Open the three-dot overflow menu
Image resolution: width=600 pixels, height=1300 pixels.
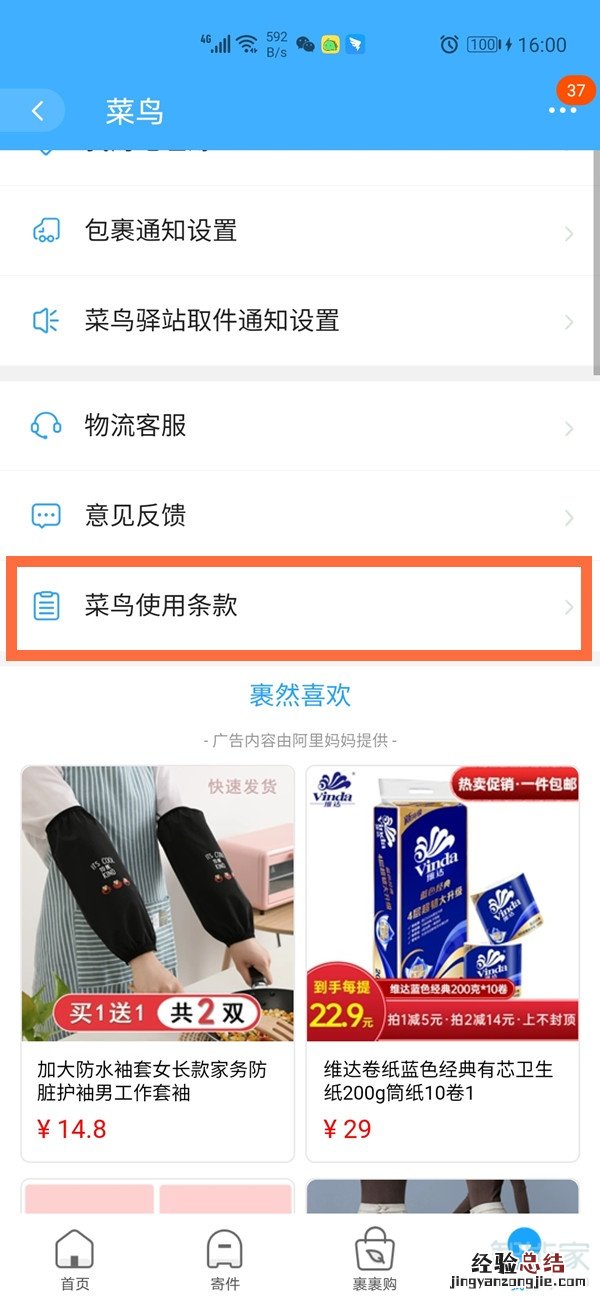pos(562,111)
